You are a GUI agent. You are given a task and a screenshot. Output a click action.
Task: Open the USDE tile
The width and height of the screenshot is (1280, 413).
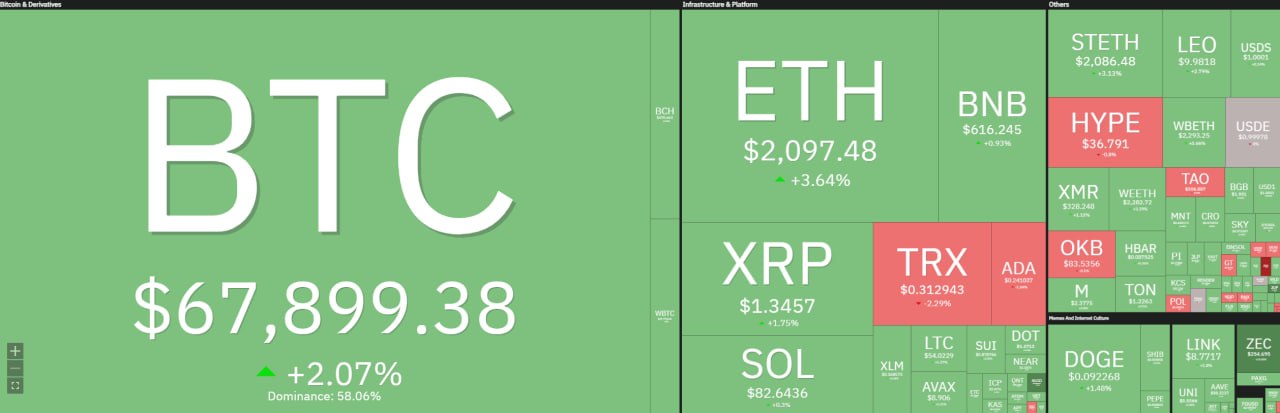pyautogui.click(x=1252, y=131)
